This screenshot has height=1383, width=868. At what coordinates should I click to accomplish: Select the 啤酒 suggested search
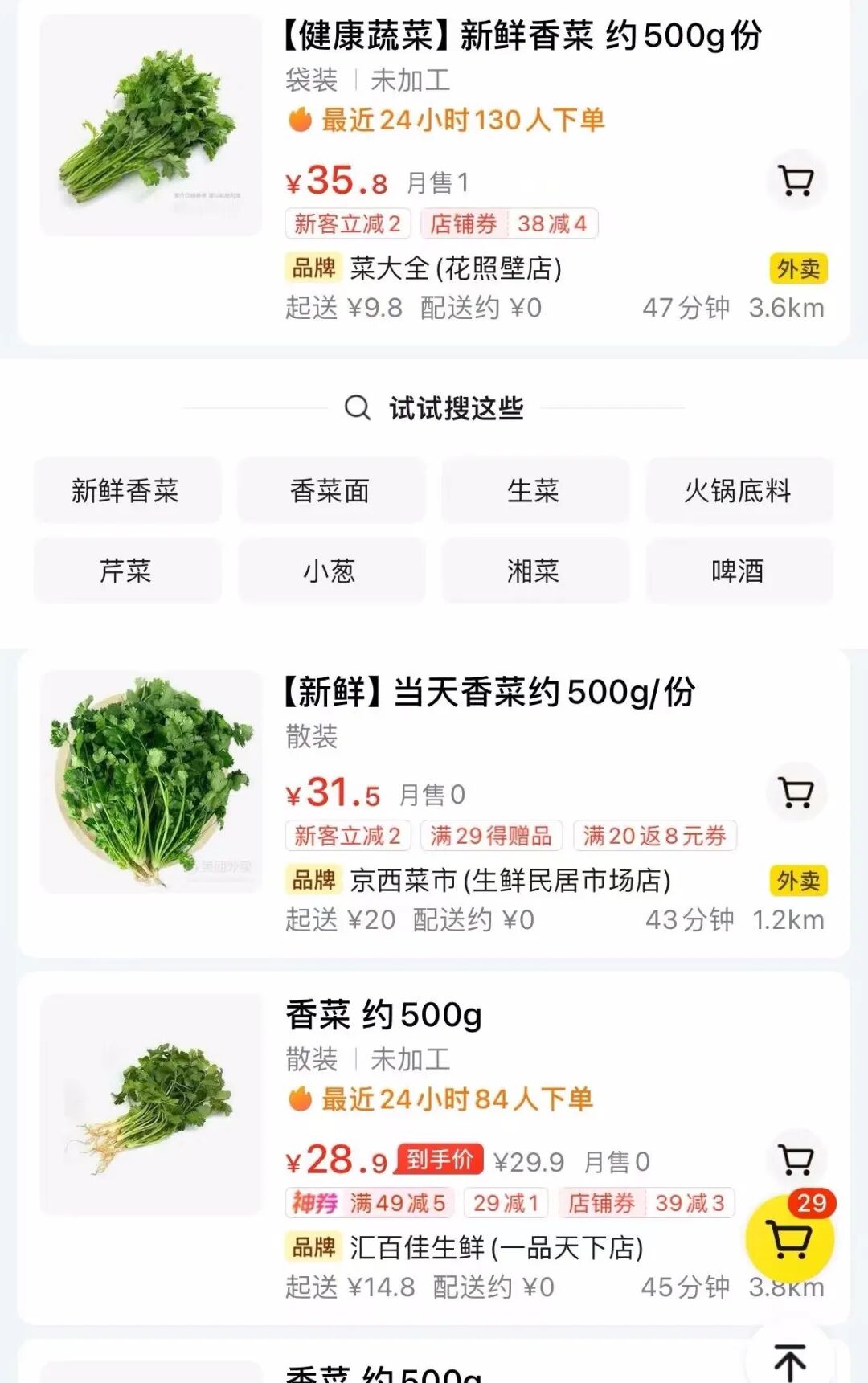(738, 571)
